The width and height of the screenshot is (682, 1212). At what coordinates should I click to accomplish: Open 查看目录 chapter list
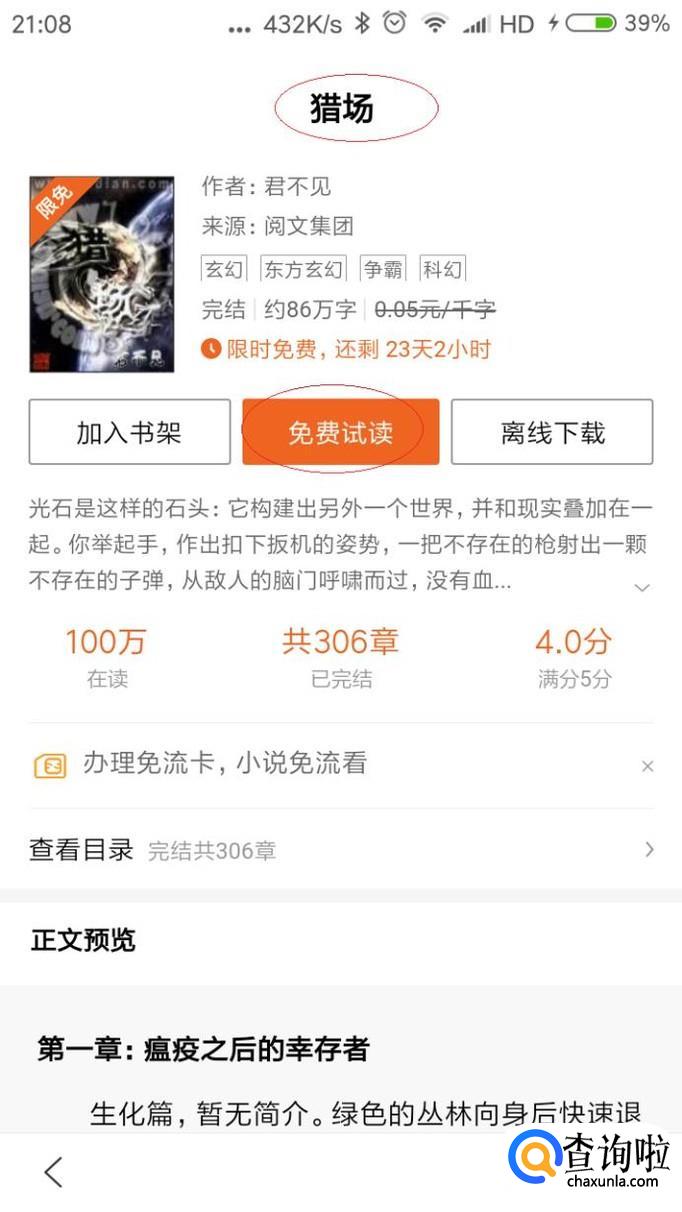pyautogui.click(x=340, y=850)
